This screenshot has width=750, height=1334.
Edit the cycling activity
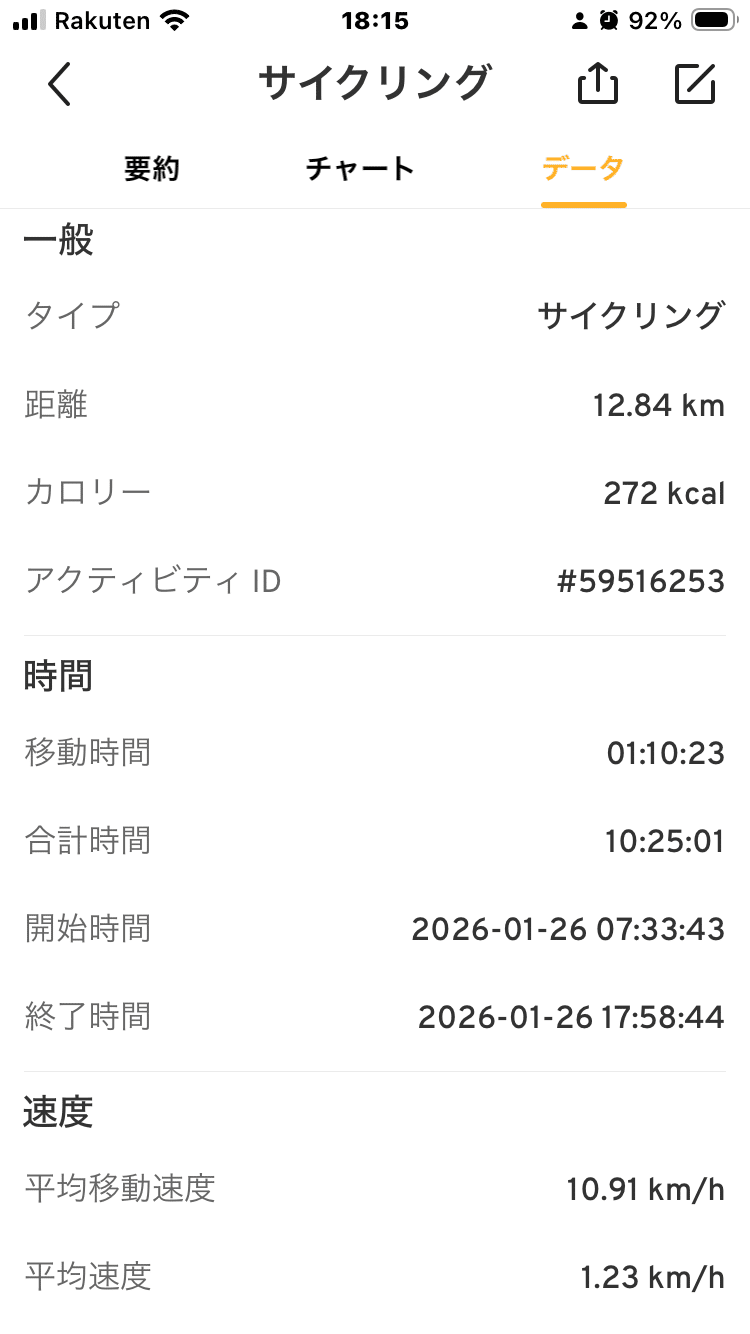[x=695, y=84]
